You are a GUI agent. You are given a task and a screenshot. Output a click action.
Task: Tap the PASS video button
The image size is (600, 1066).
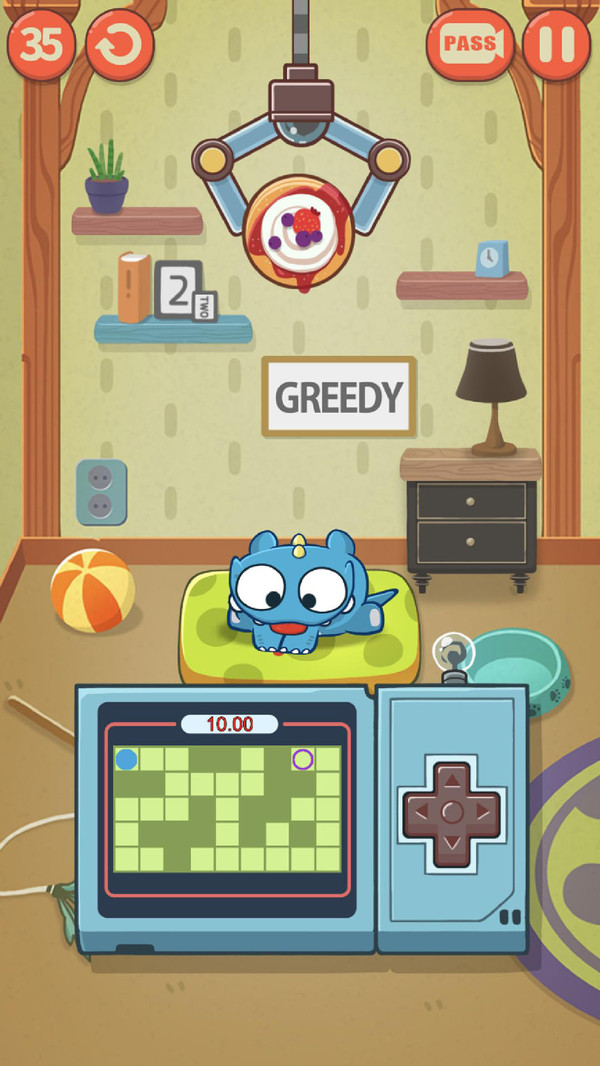tap(470, 45)
